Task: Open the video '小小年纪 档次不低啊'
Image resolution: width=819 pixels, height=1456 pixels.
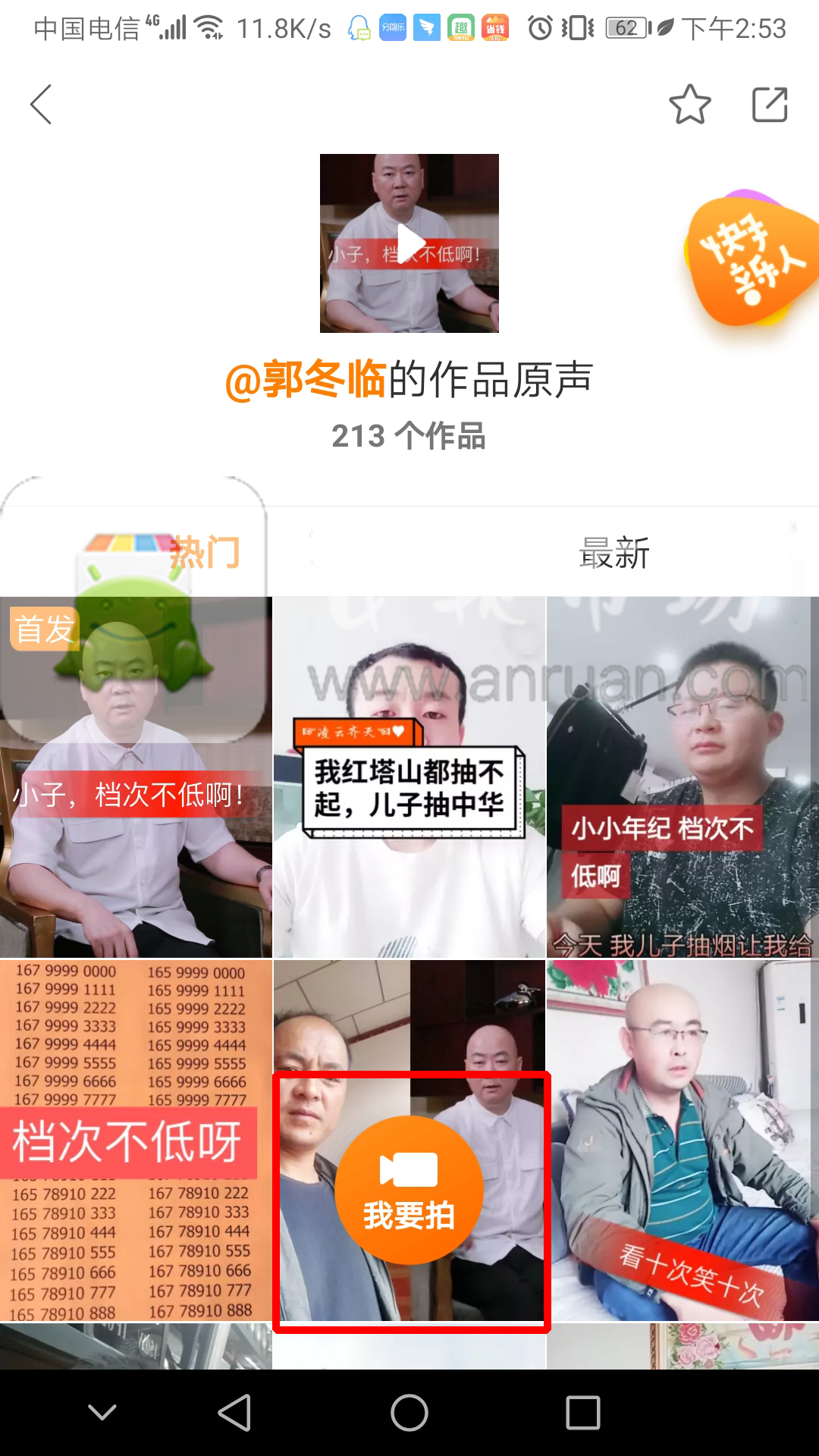Action: point(682,777)
